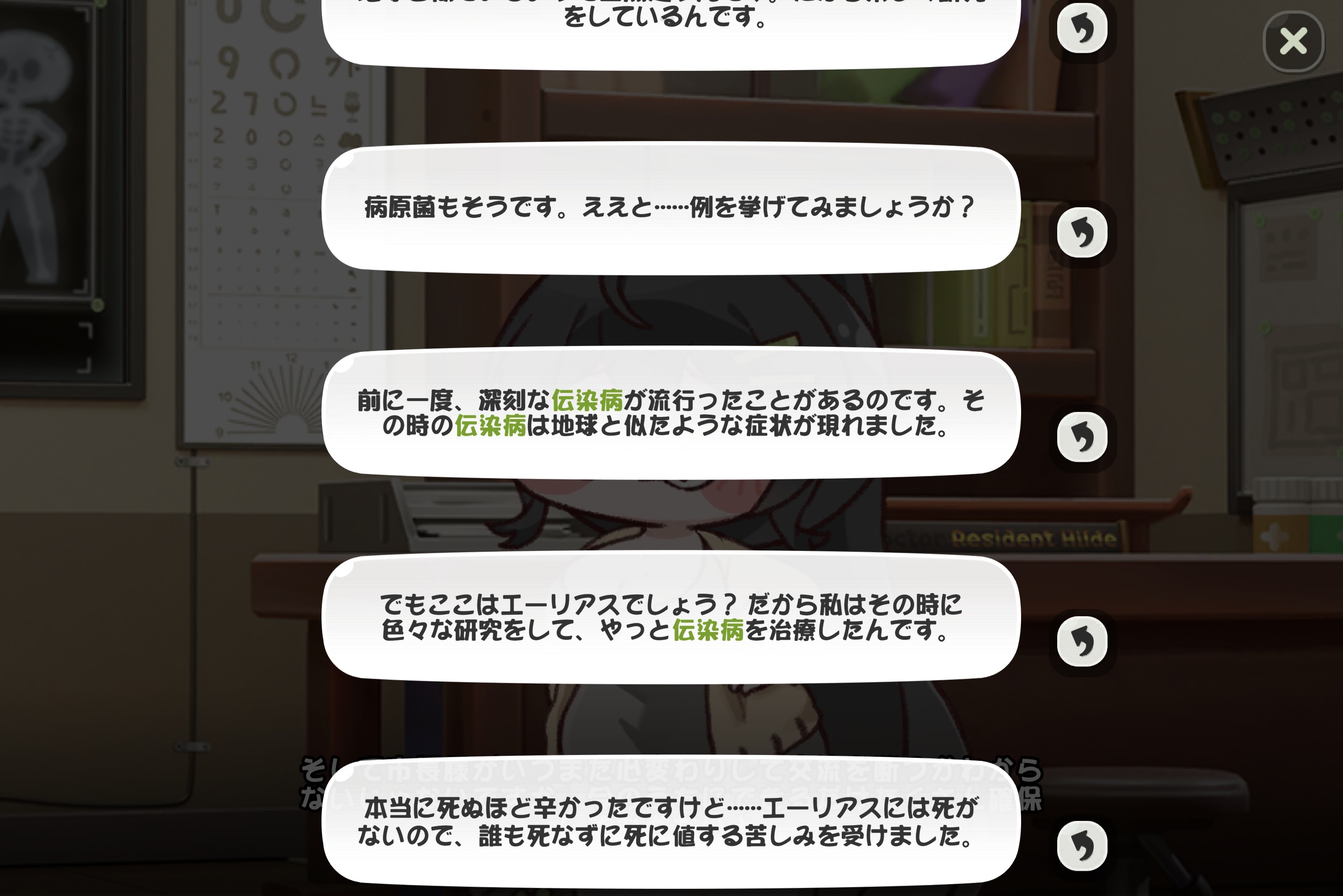1343x896 pixels.
Task: Close the dialogue log
Action: pos(1293,42)
